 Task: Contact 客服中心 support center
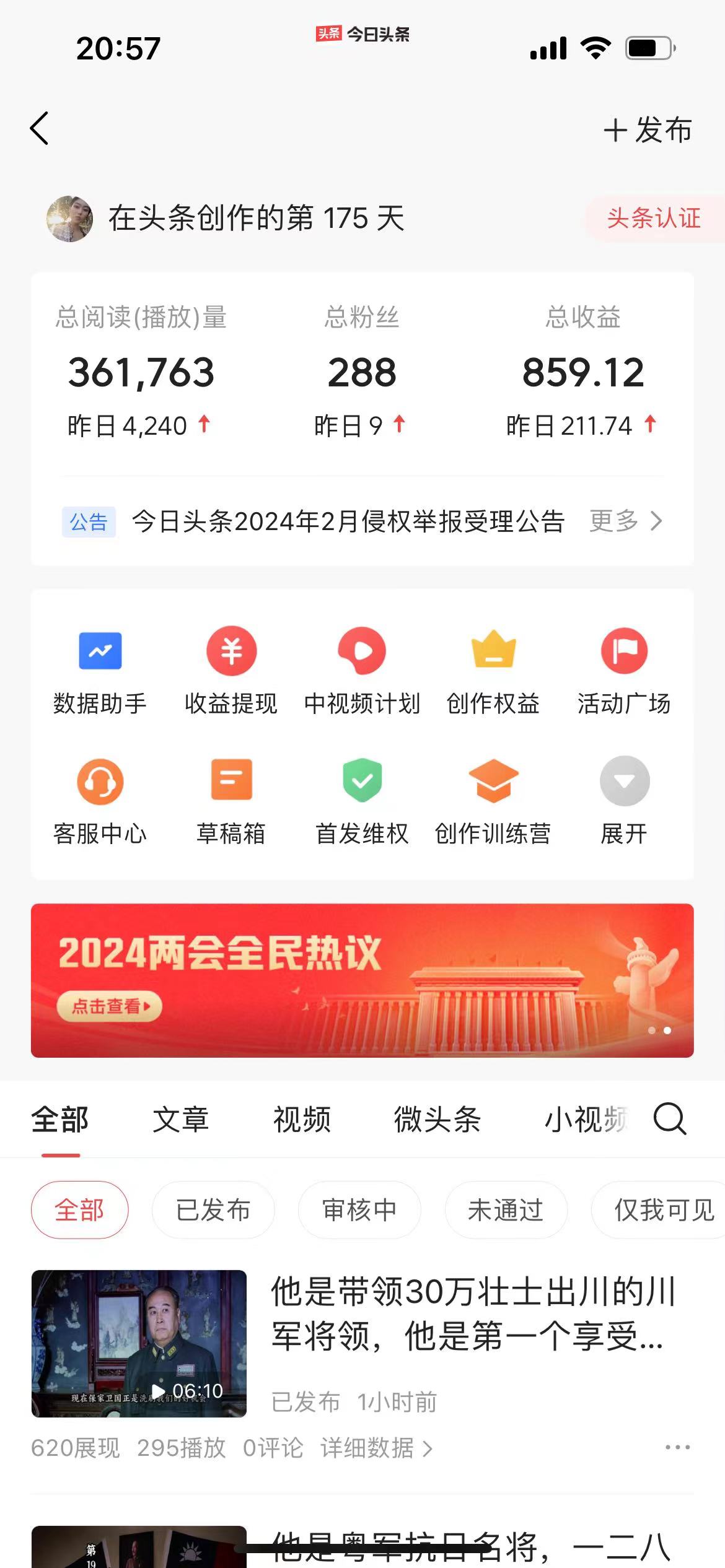tap(100, 802)
